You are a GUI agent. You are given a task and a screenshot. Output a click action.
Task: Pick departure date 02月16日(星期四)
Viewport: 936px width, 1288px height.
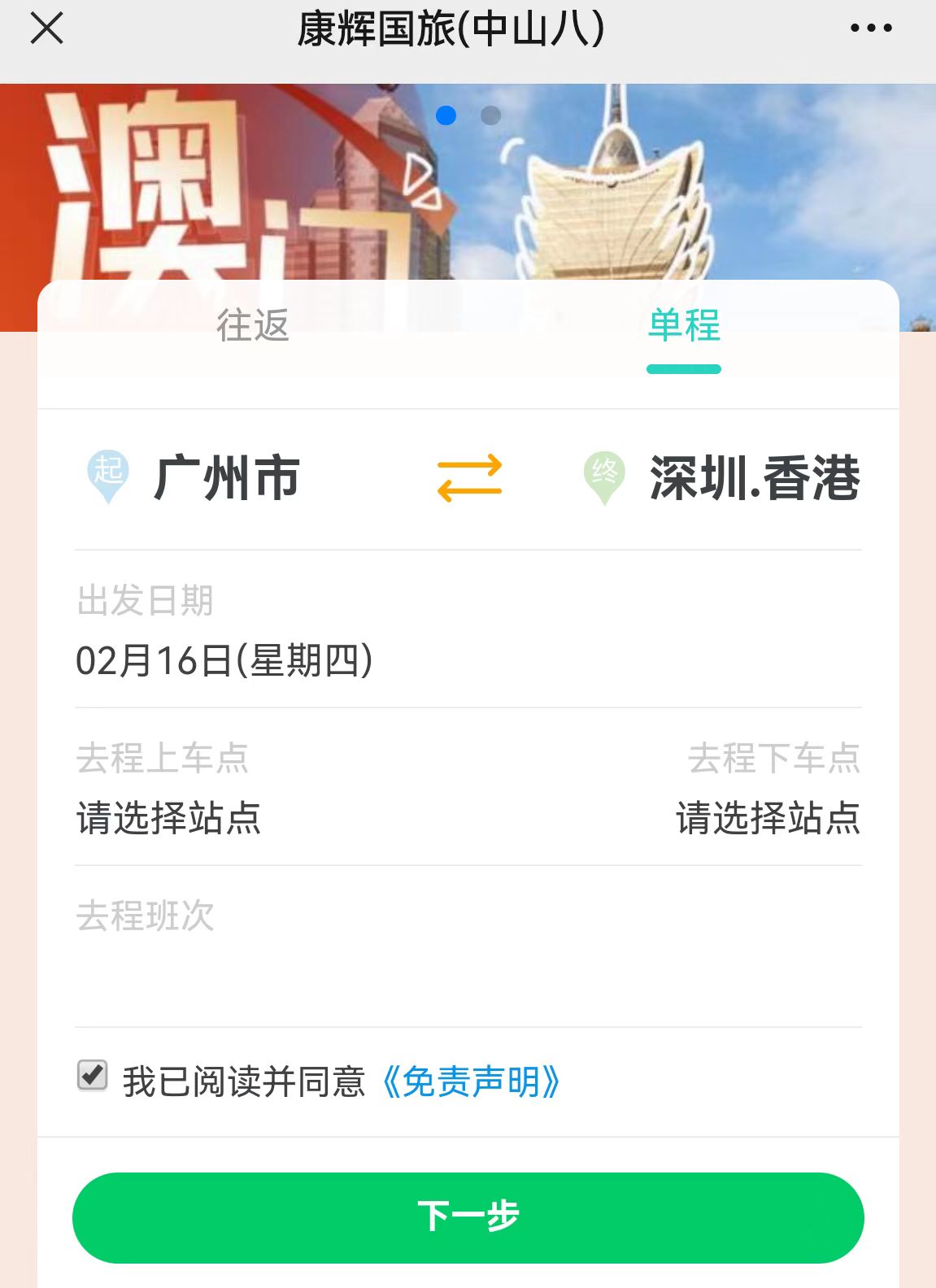click(224, 659)
